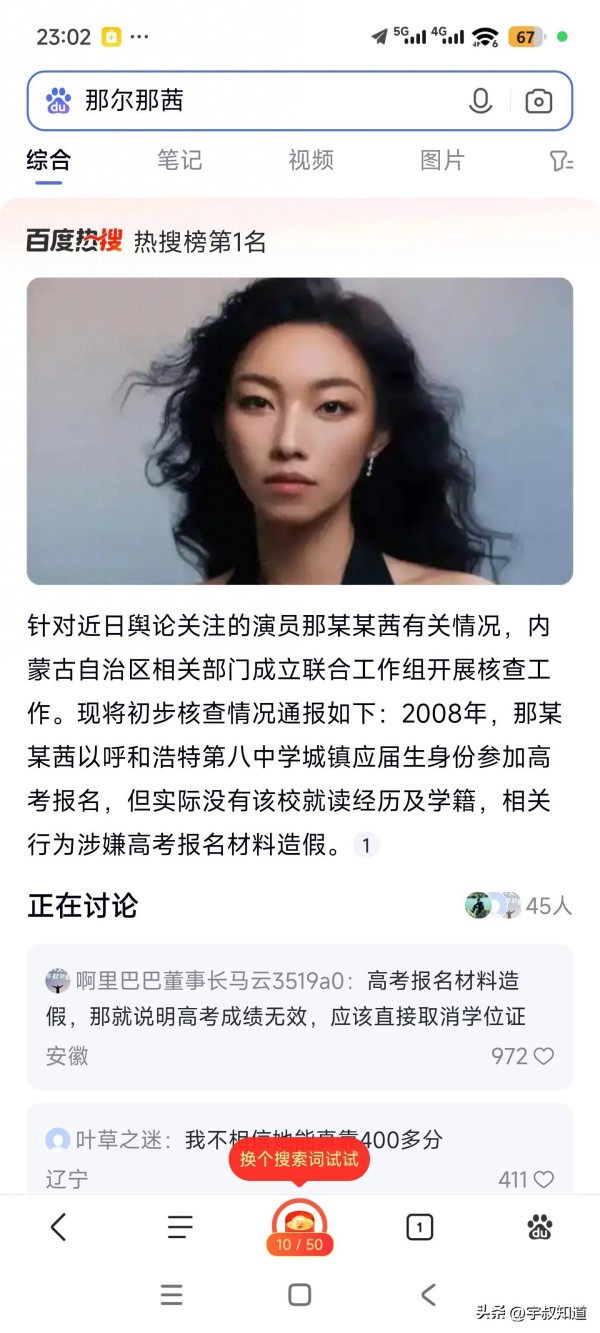Start voice search with the microphone icon

click(x=480, y=101)
